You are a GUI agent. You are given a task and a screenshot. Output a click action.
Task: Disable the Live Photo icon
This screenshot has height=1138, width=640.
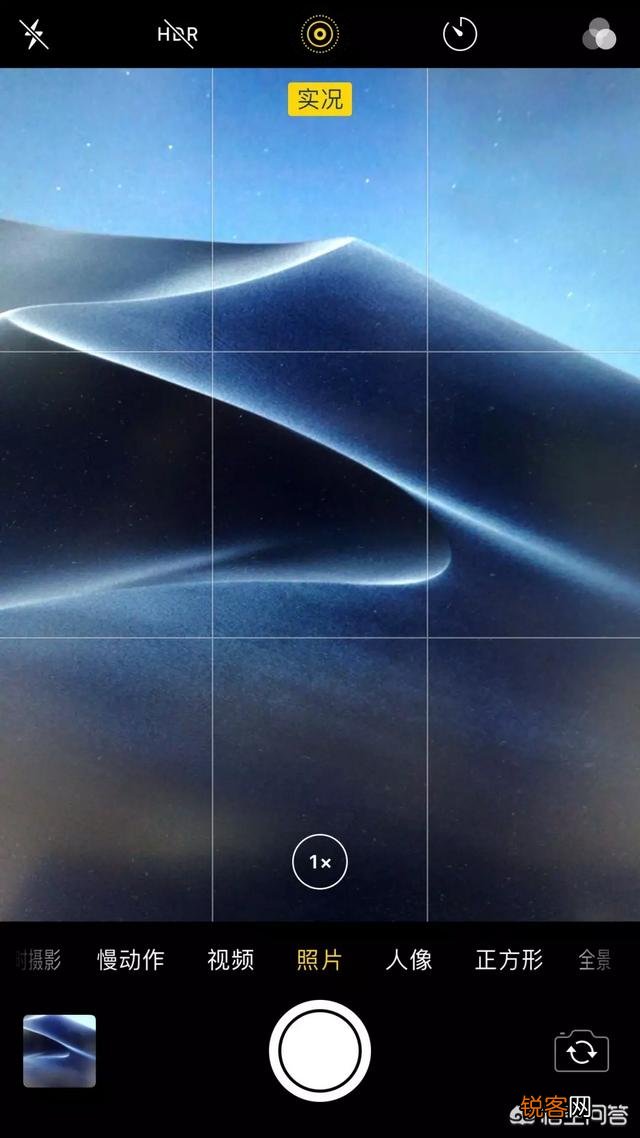pyautogui.click(x=320, y=34)
